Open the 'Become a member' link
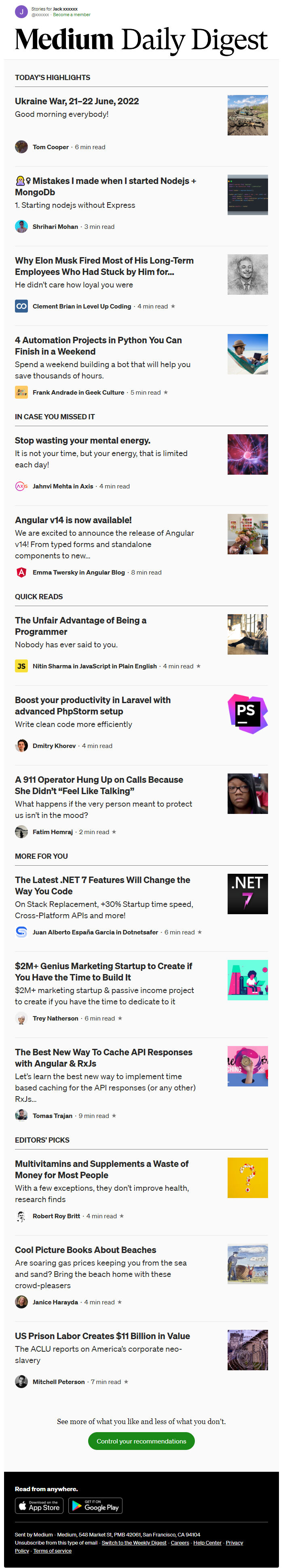Screen dimensions: 283x1568 [x=72, y=15]
